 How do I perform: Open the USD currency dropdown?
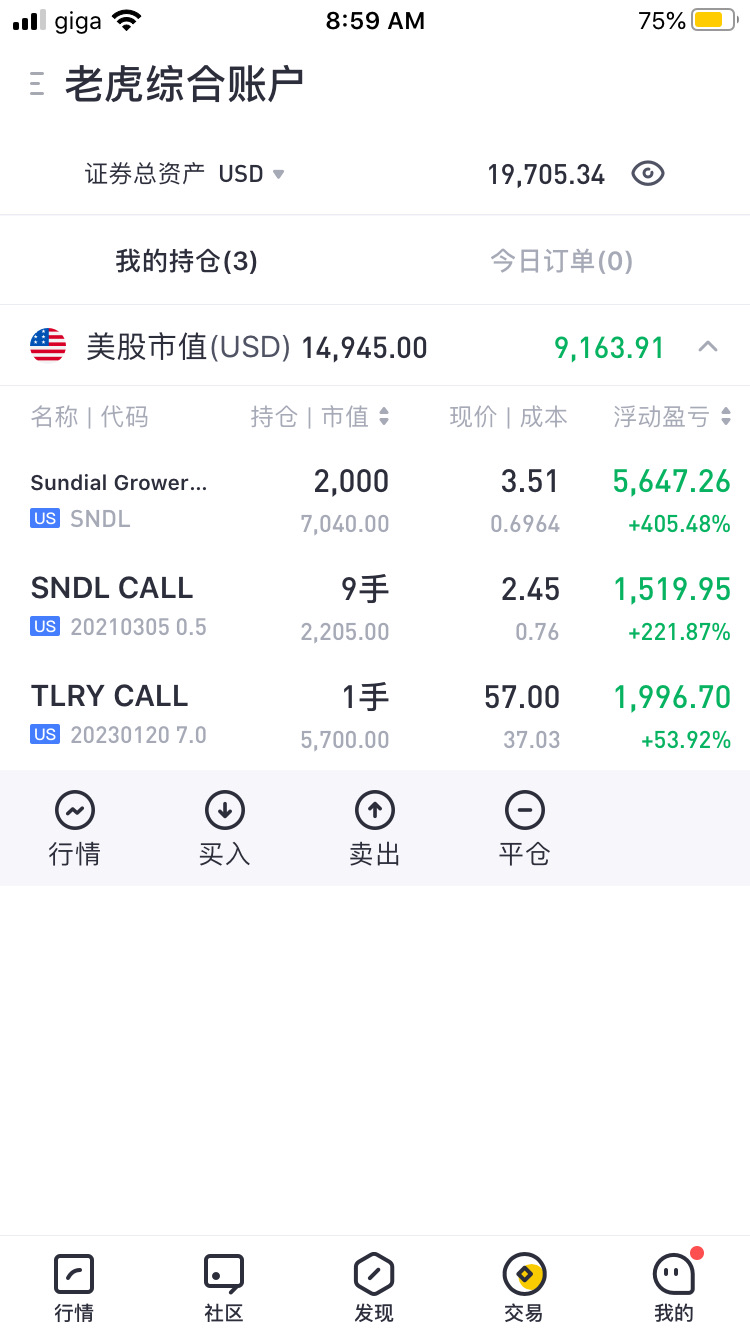(x=251, y=174)
